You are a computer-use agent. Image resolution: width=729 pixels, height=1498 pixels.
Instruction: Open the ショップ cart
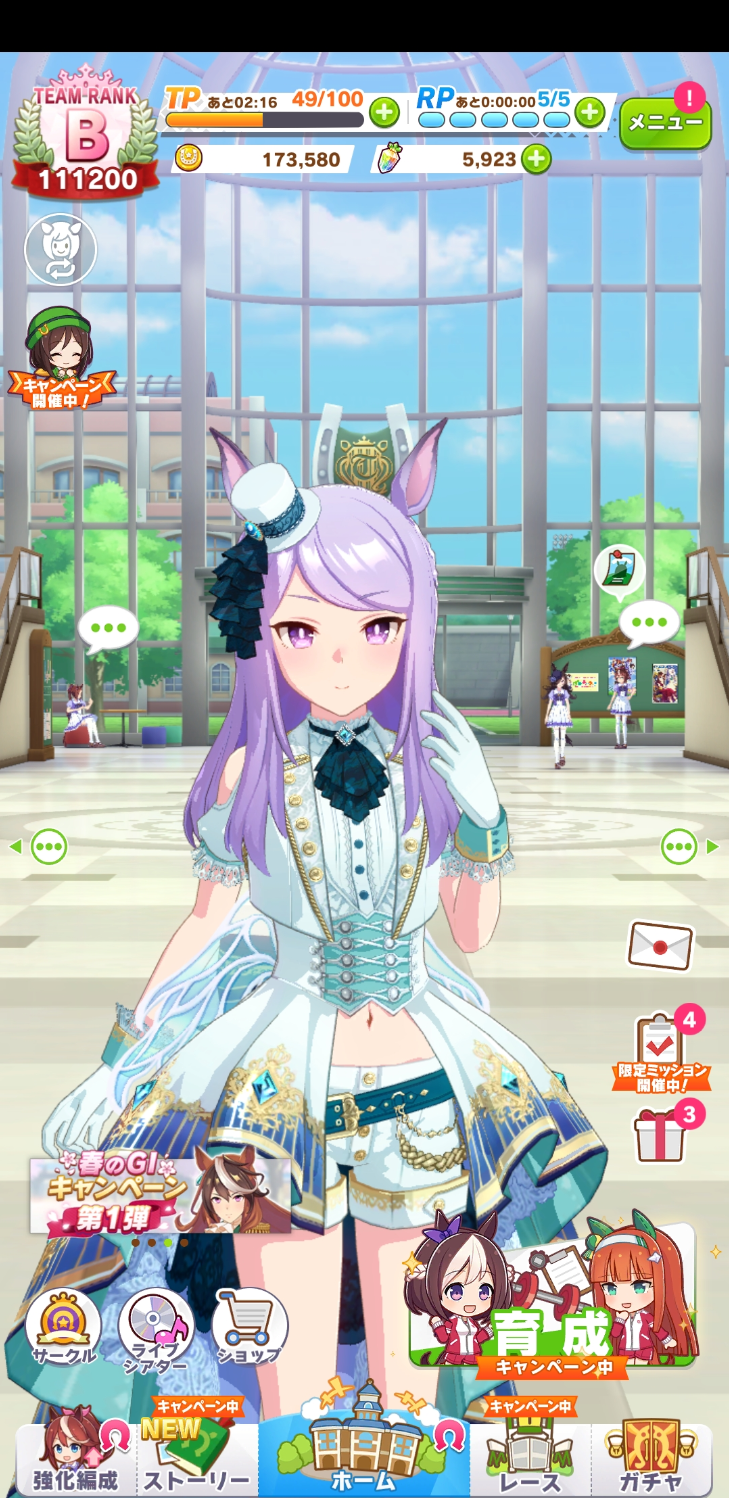pos(250,1328)
